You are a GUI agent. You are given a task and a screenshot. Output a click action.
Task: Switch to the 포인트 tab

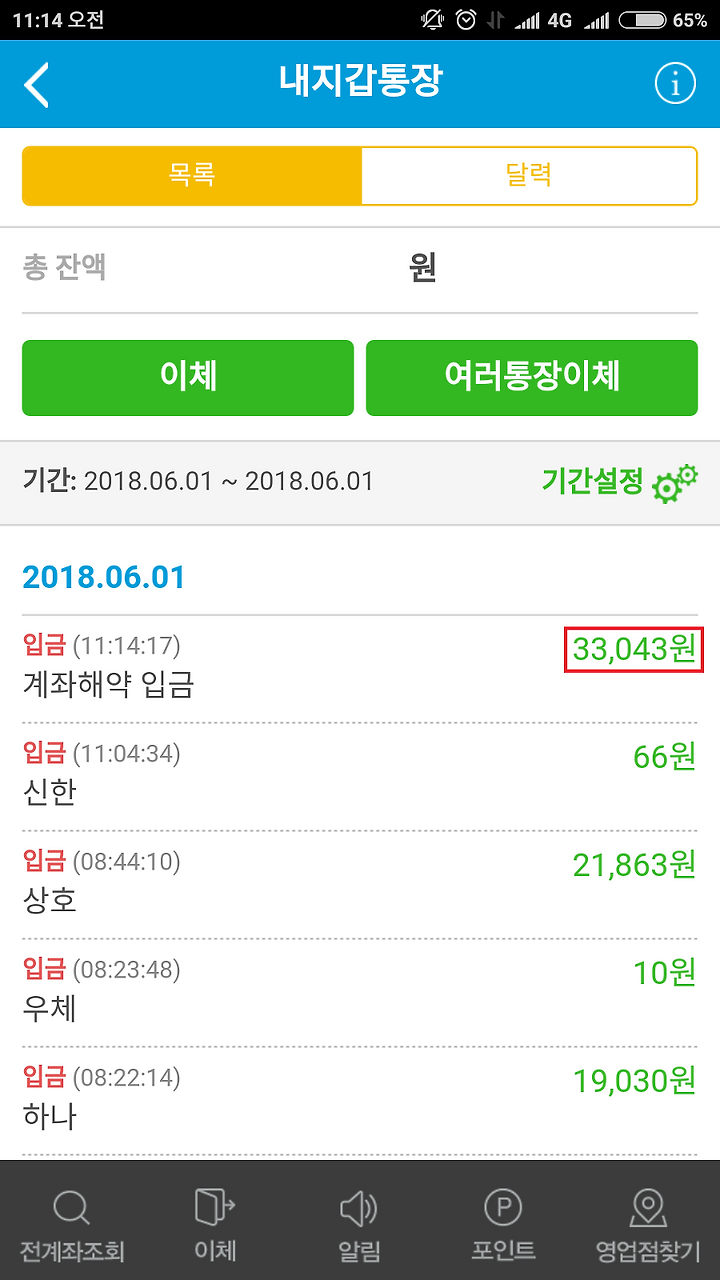(x=504, y=1222)
